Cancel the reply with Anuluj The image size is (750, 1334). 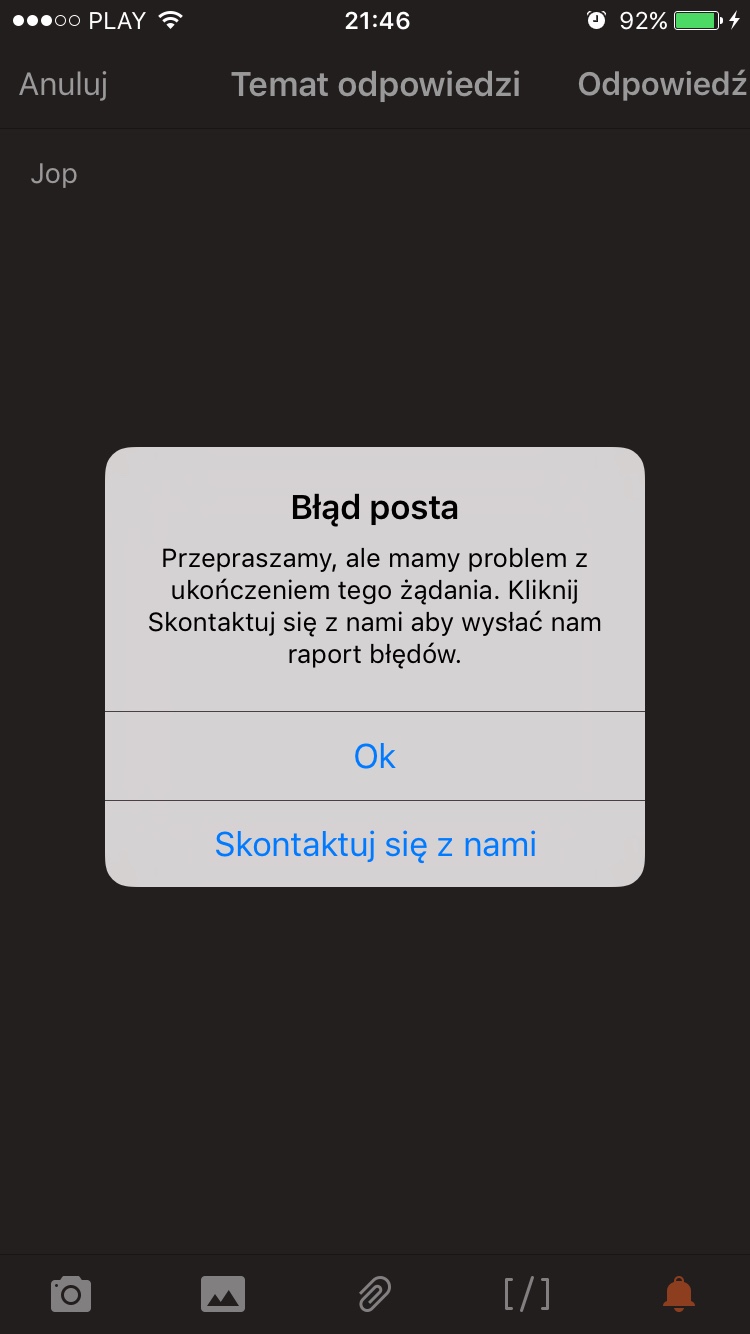click(63, 84)
